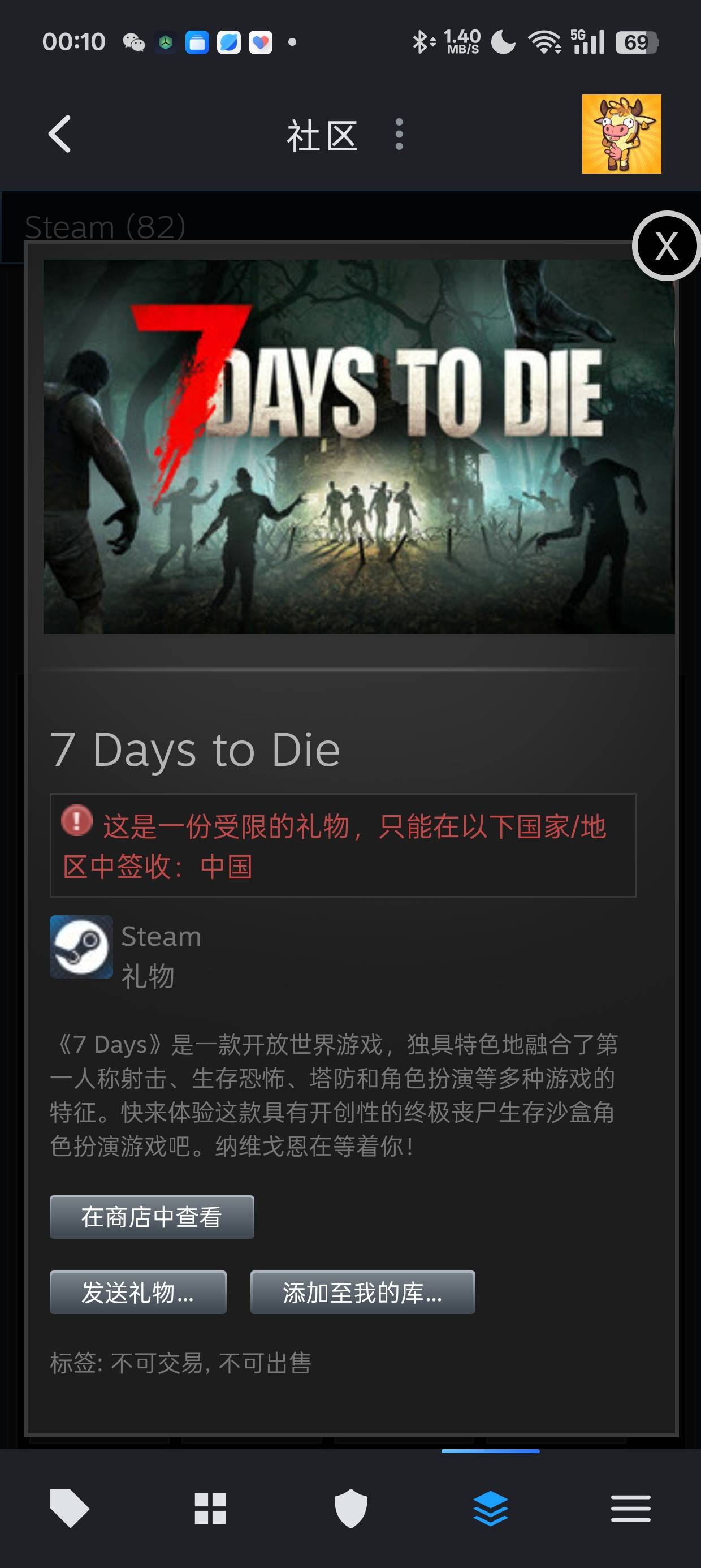The image size is (701, 1568).
Task: Open the hamburger menu tab
Action: click(x=630, y=1509)
